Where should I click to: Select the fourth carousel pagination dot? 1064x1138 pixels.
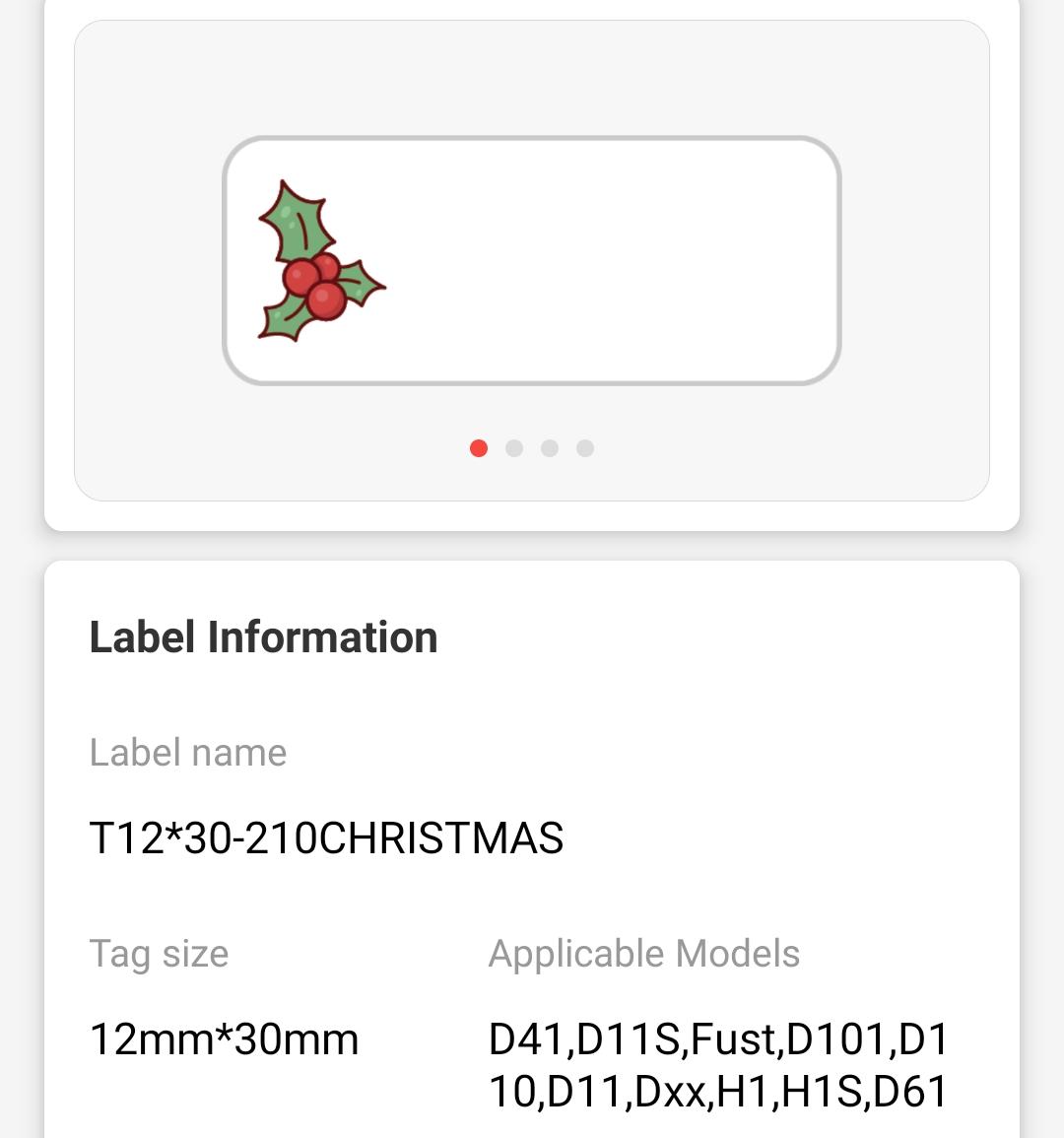(x=586, y=448)
